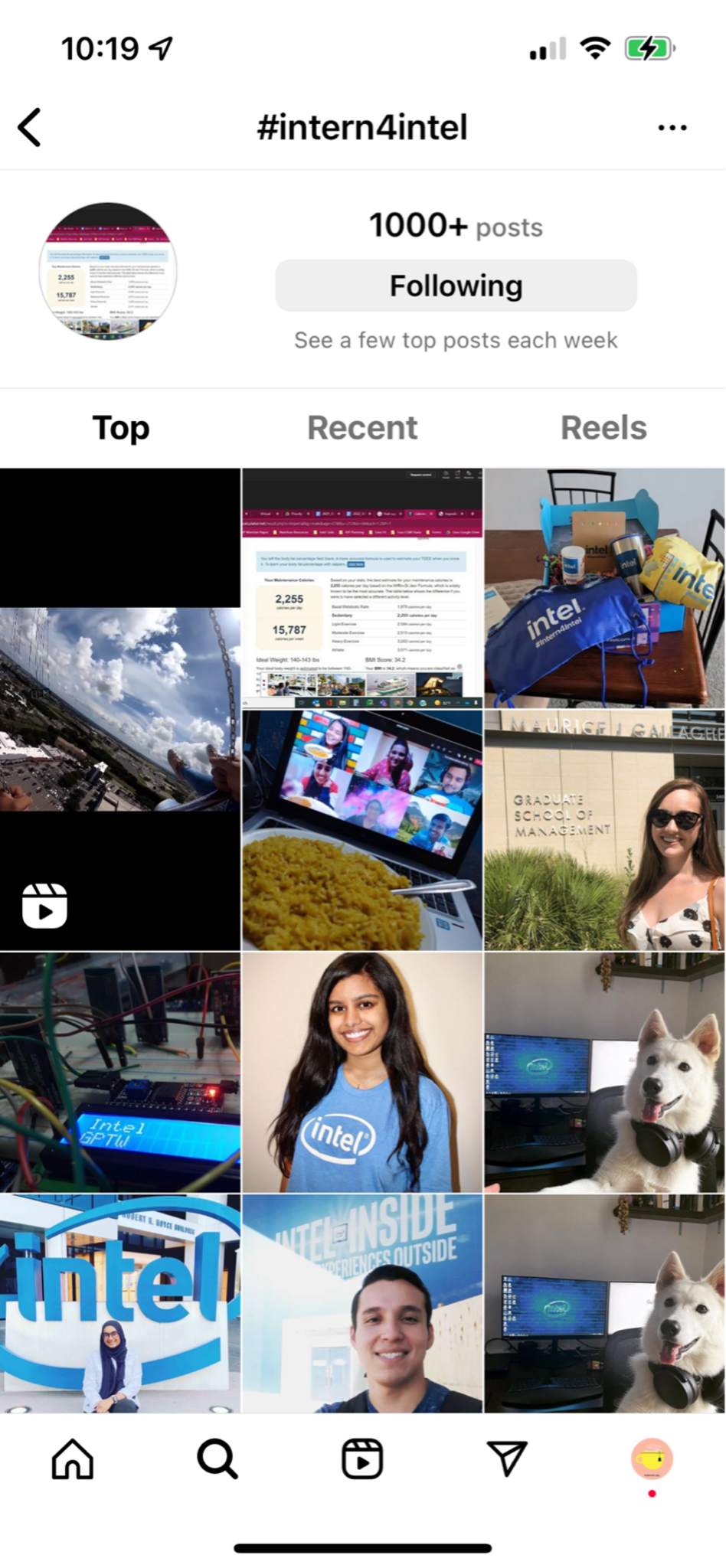Open the Search and Explore tab

click(217, 1459)
